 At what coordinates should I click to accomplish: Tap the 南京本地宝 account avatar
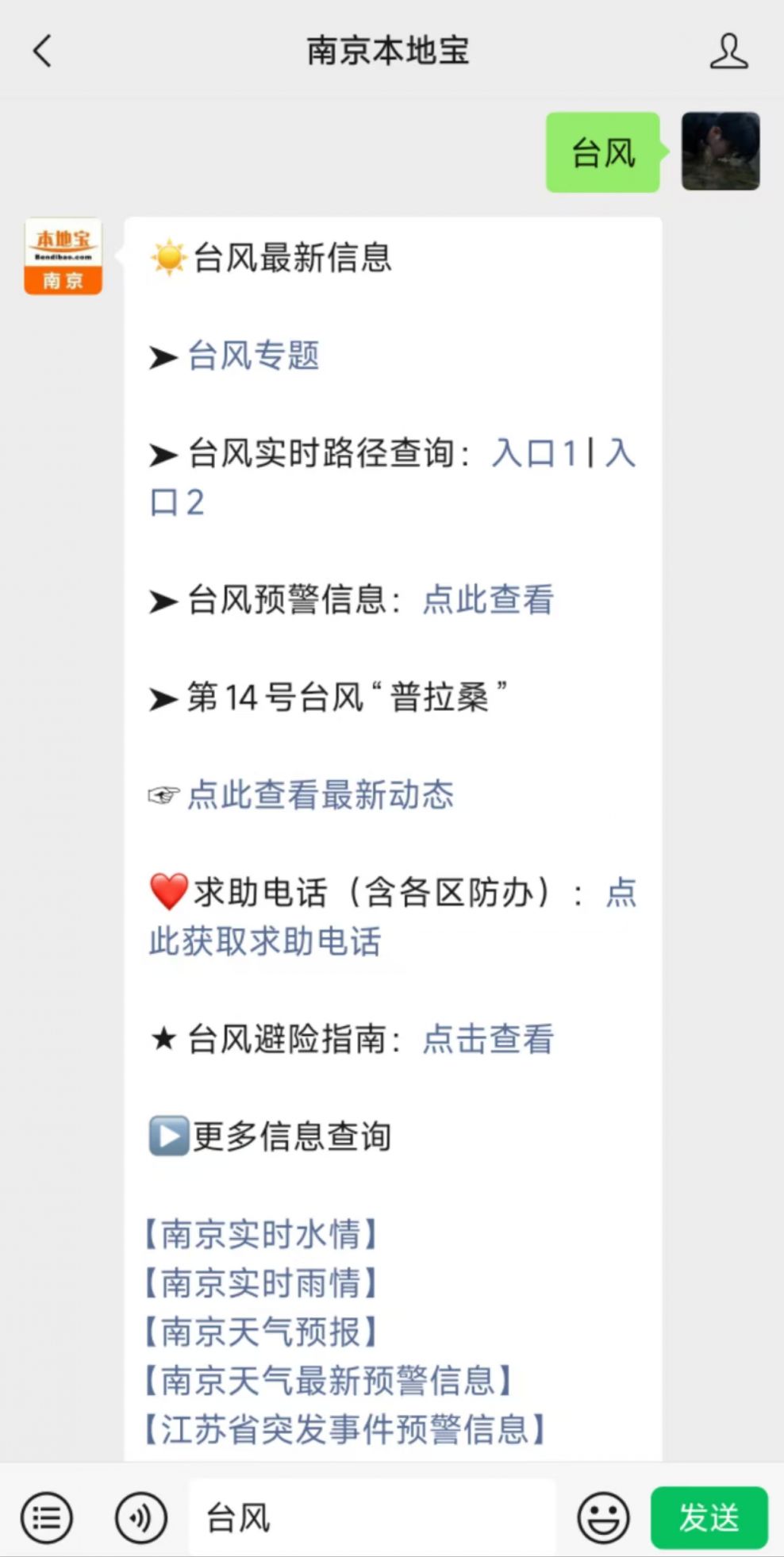pyautogui.click(x=63, y=256)
